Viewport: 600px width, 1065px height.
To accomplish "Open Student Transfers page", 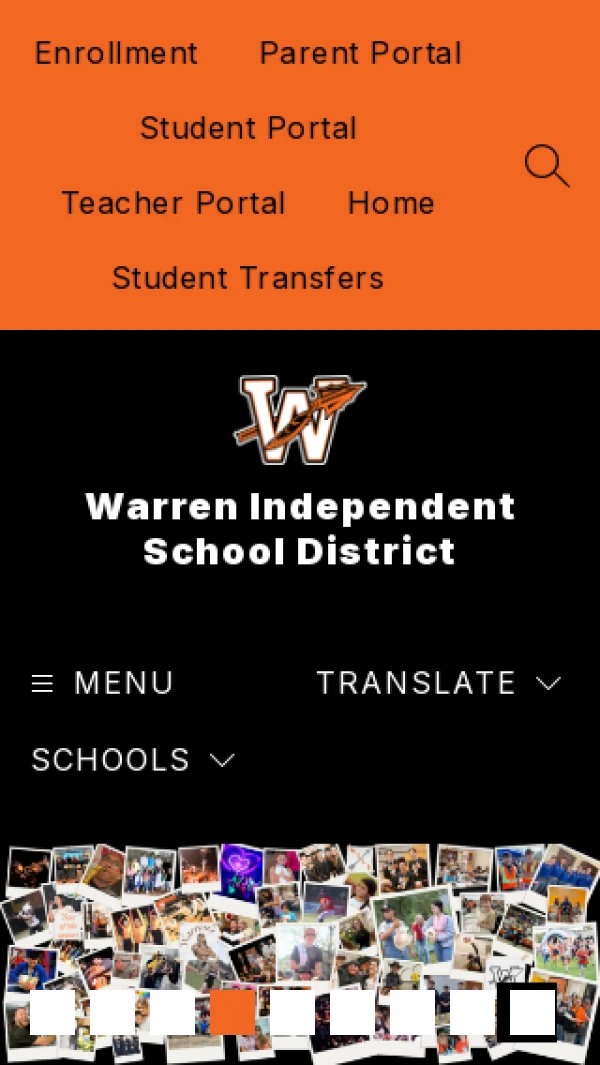I will click(x=248, y=278).
